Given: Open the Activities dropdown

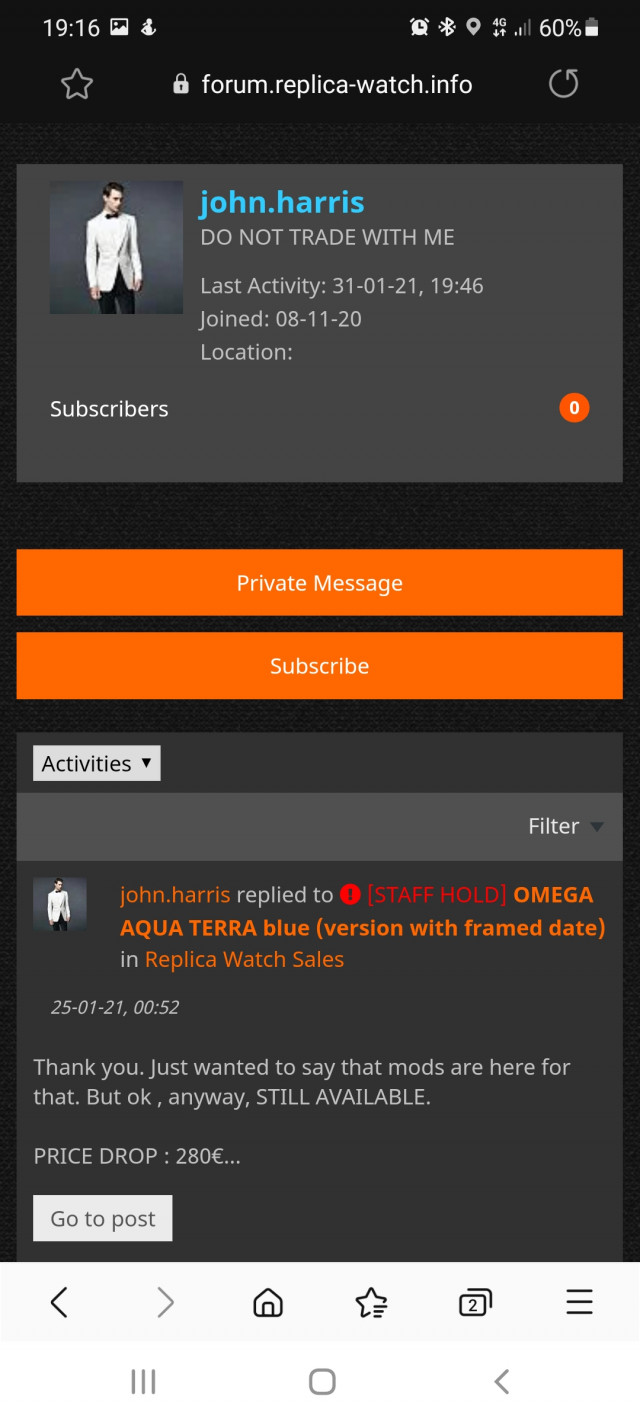Looking at the screenshot, I should 96,764.
